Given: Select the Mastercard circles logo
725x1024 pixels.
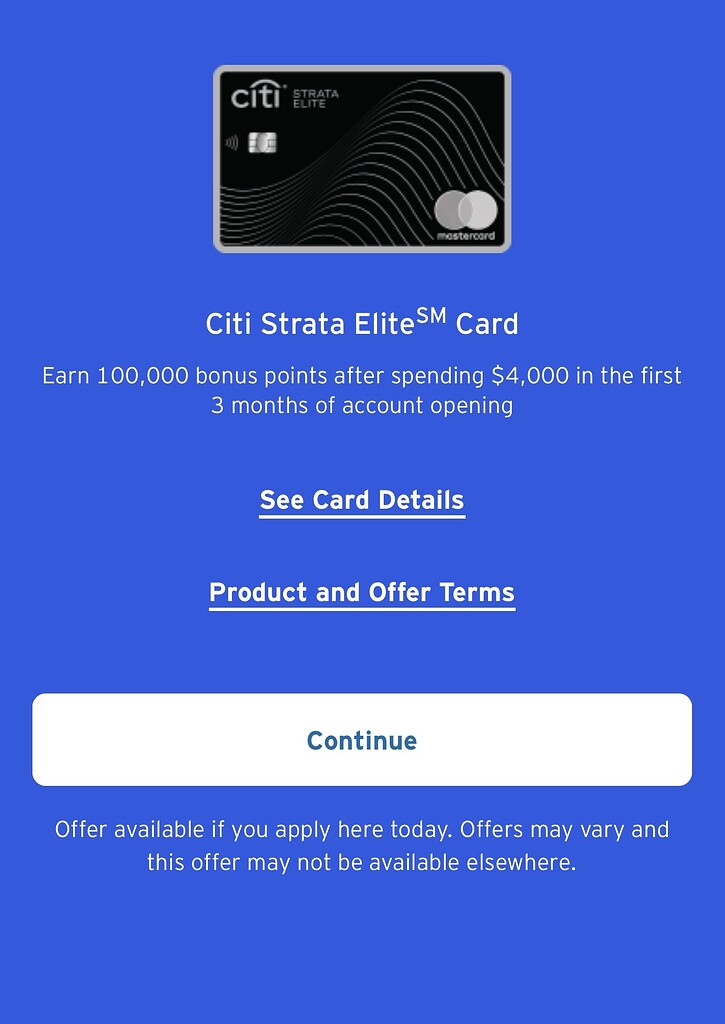Looking at the screenshot, I should click(467, 207).
